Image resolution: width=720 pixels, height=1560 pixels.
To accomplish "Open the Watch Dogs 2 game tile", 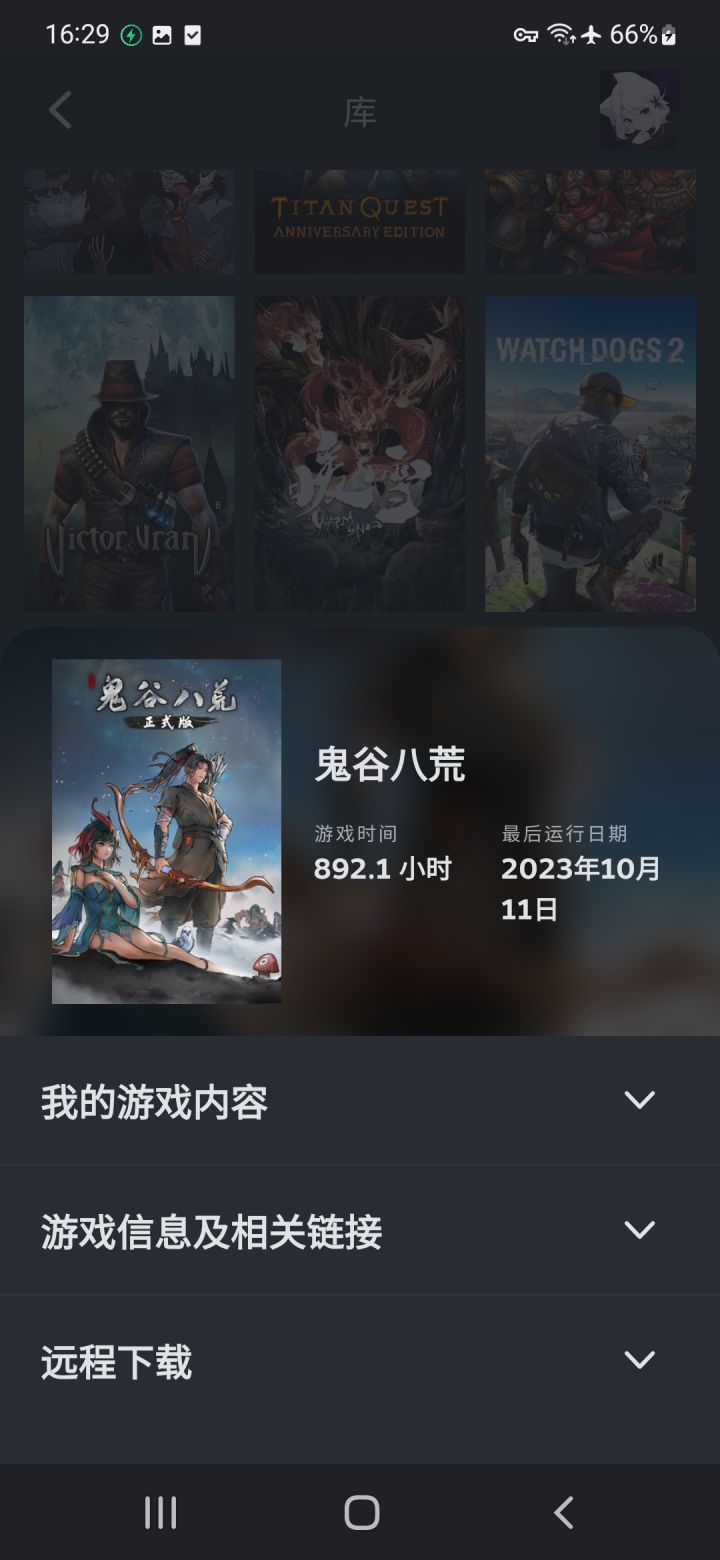I will 590,453.
